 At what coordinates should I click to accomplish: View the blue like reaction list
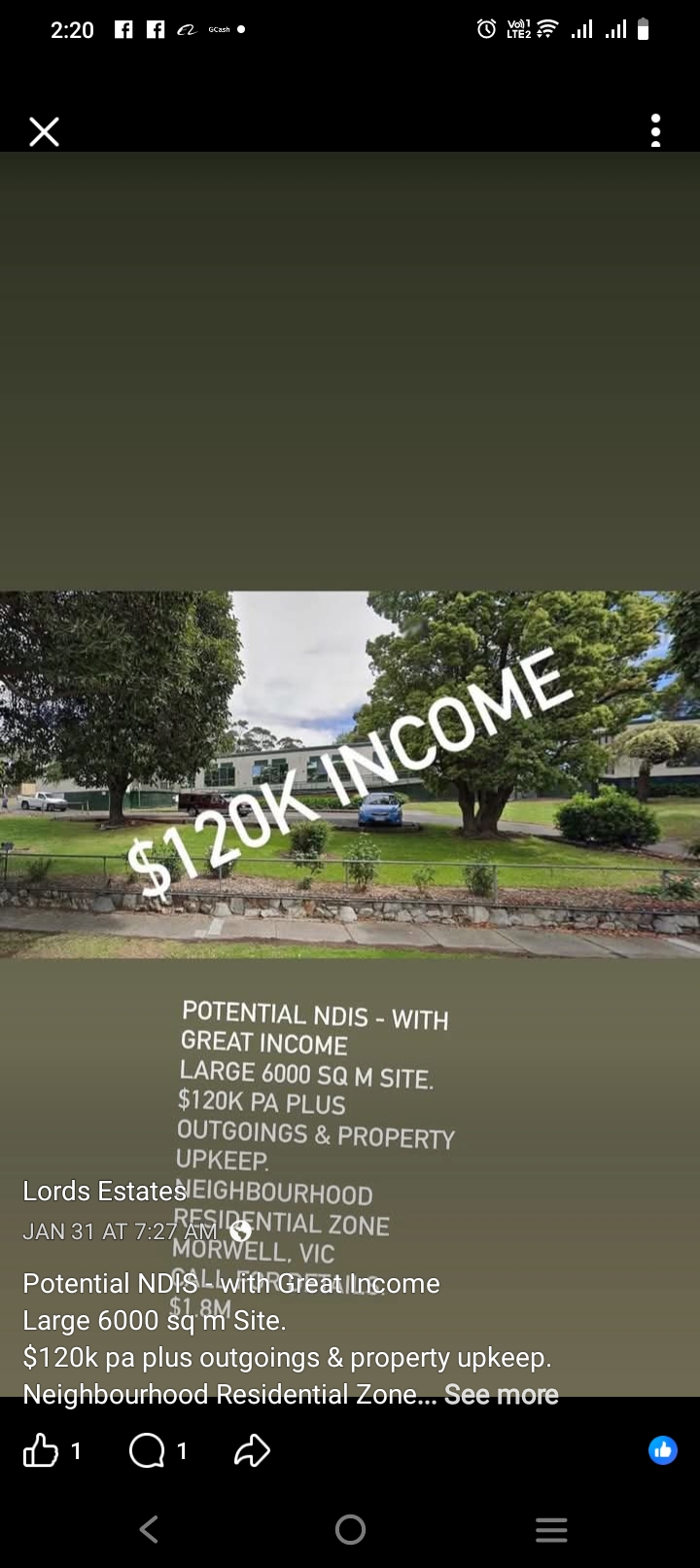[x=662, y=1450]
